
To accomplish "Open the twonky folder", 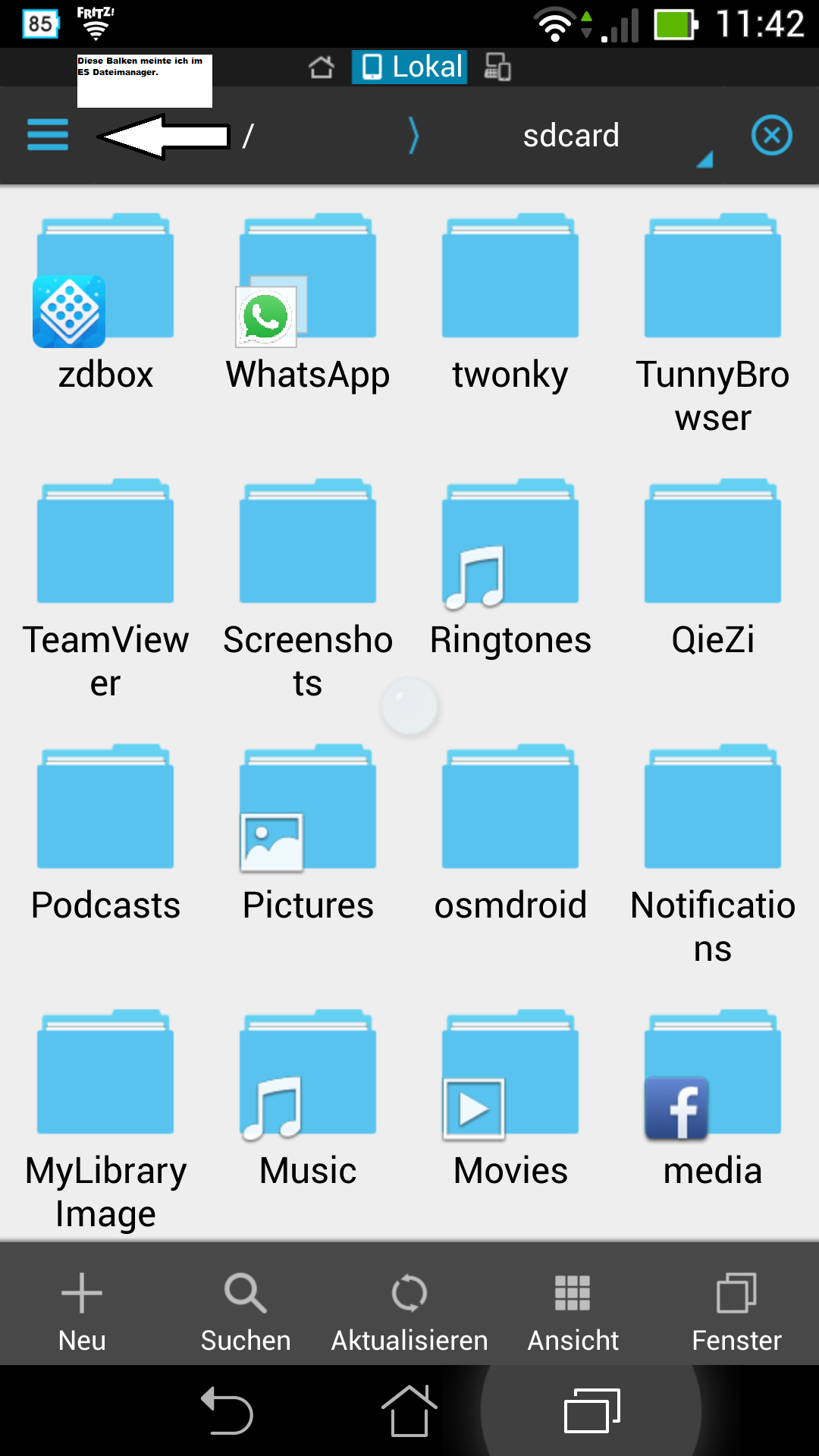I will tap(510, 303).
